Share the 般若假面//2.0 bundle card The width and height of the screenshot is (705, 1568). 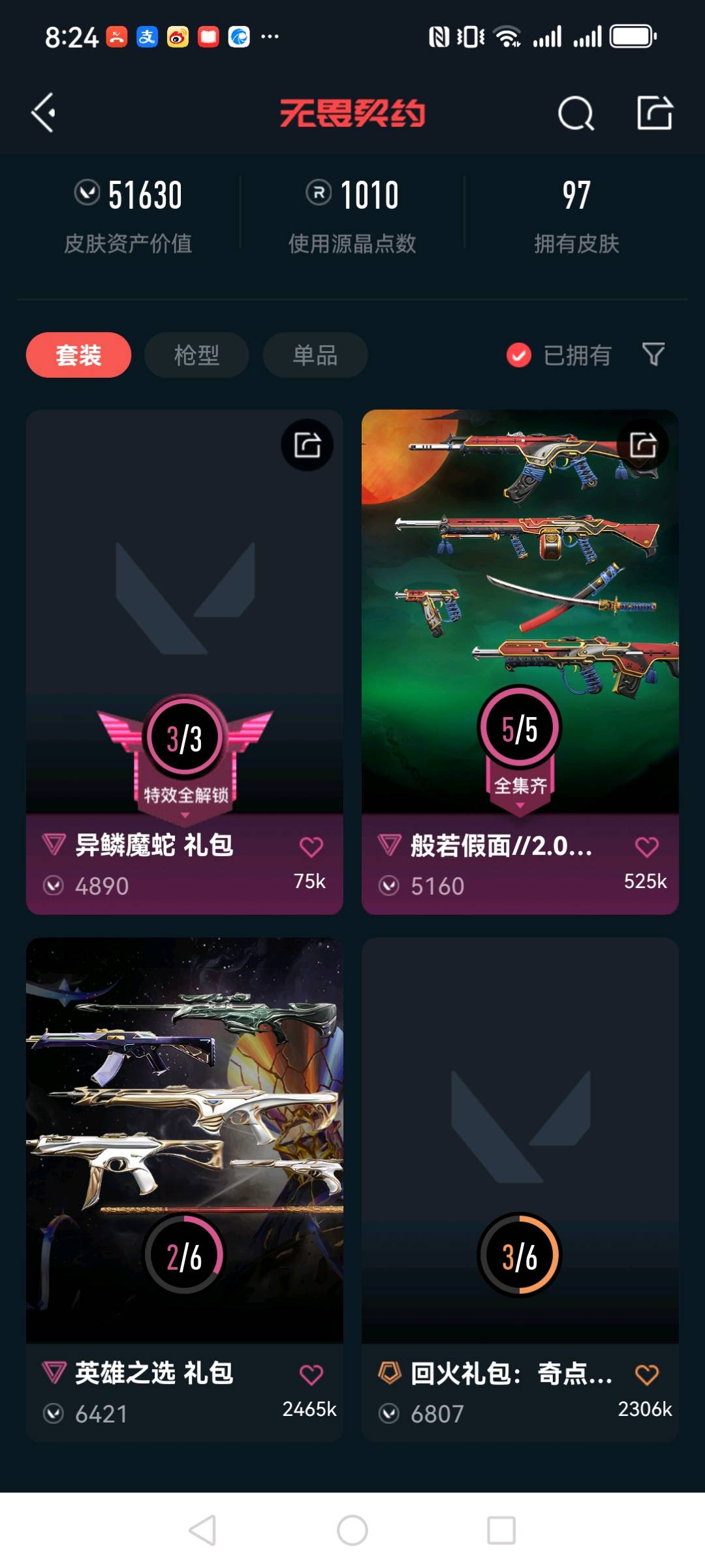pyautogui.click(x=643, y=445)
